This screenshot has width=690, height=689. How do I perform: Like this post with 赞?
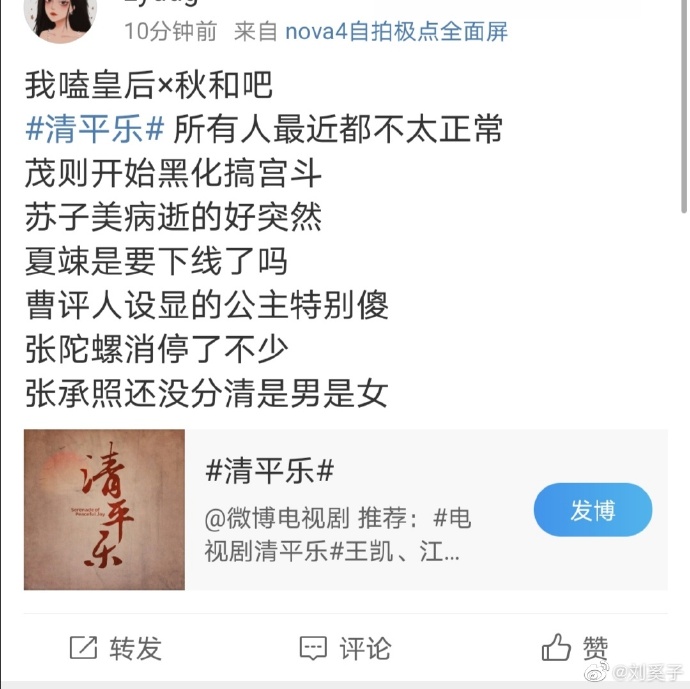point(575,648)
